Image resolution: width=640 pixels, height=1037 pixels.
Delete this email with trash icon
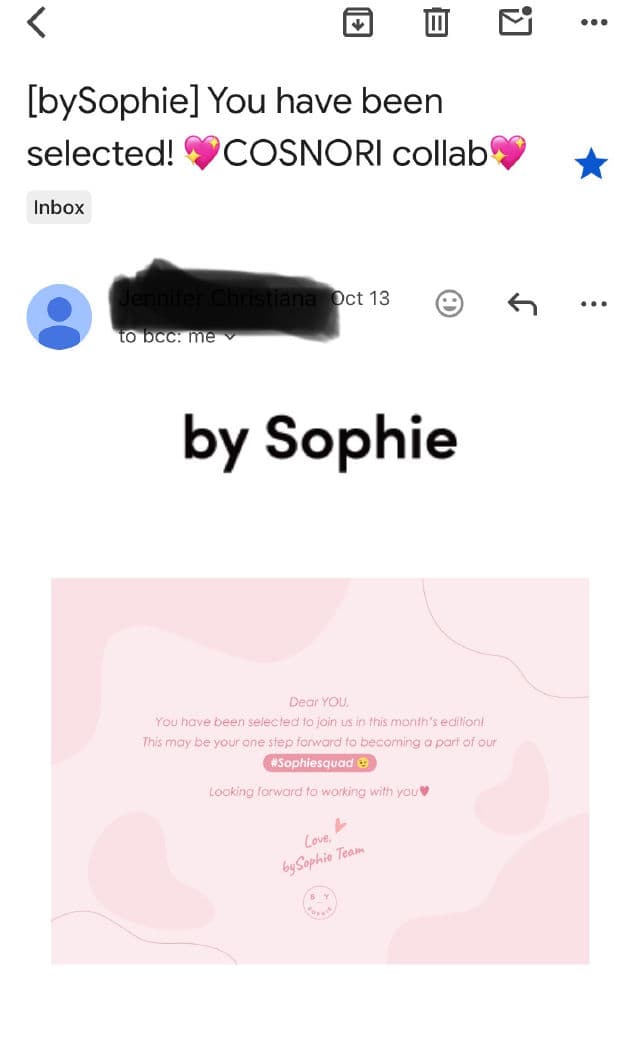tap(437, 22)
